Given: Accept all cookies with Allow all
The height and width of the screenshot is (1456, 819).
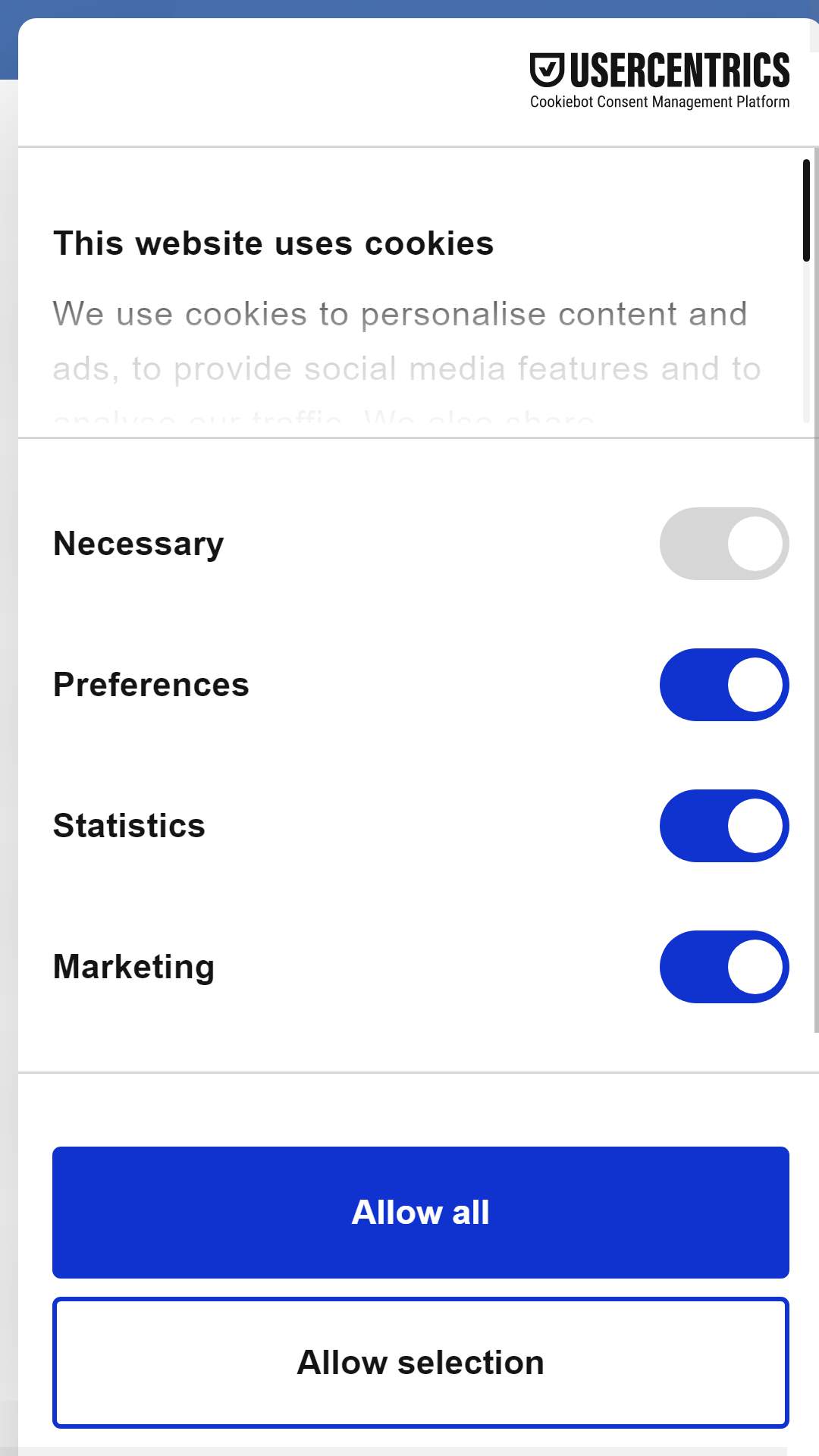Looking at the screenshot, I should 421,1213.
